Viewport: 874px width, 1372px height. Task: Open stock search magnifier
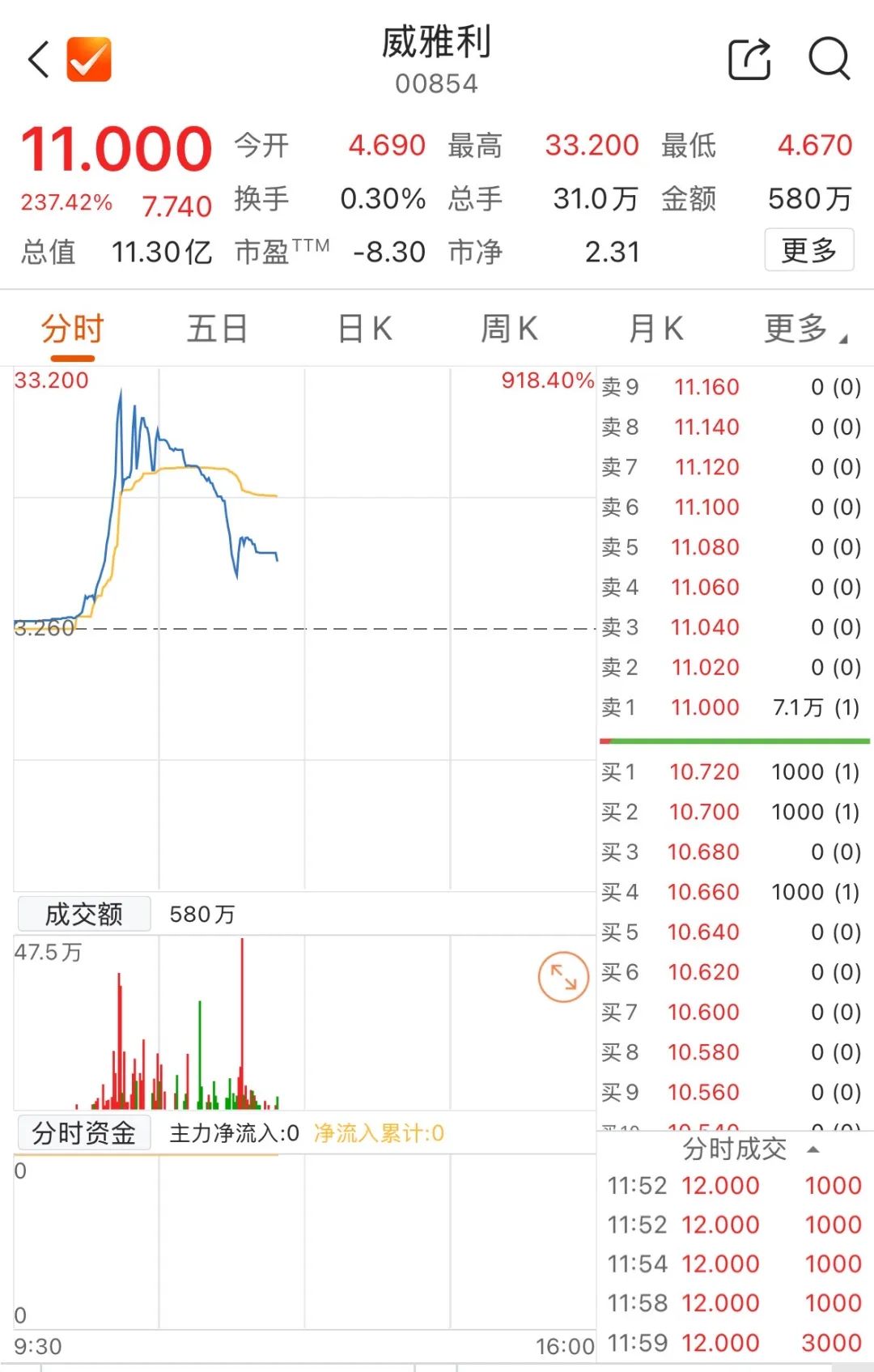[829, 59]
